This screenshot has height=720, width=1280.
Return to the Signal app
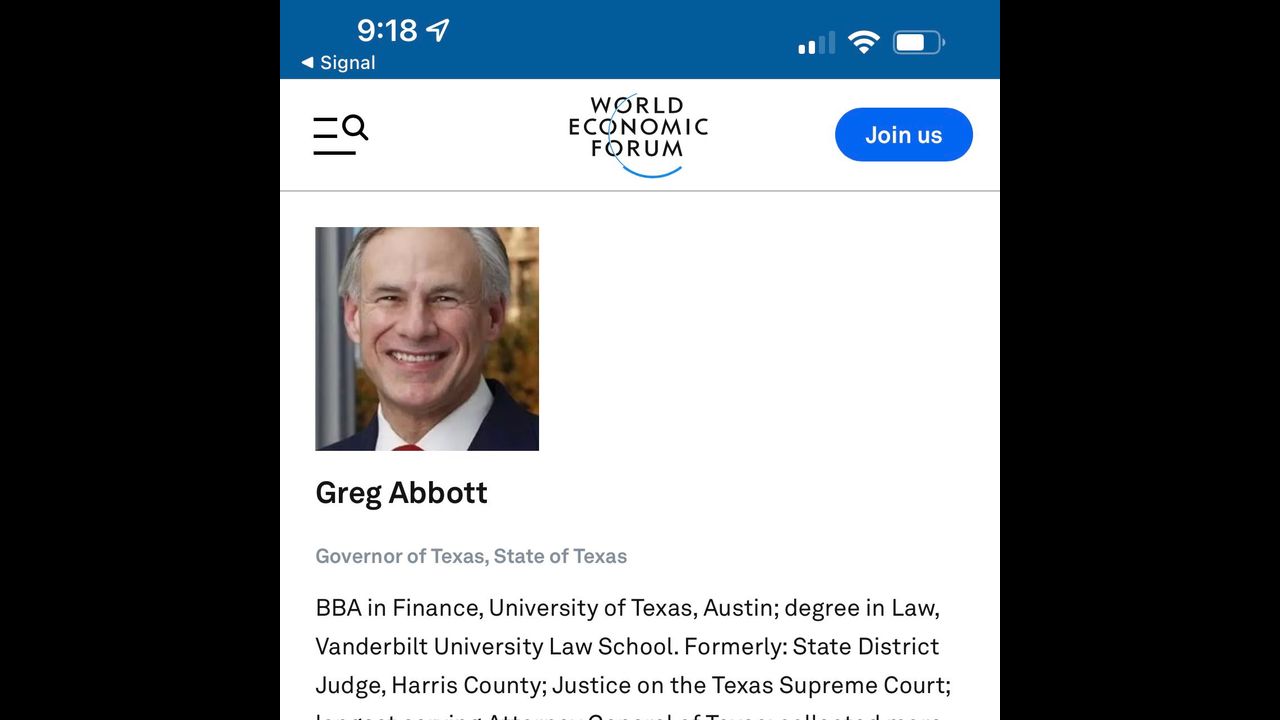[x=338, y=62]
